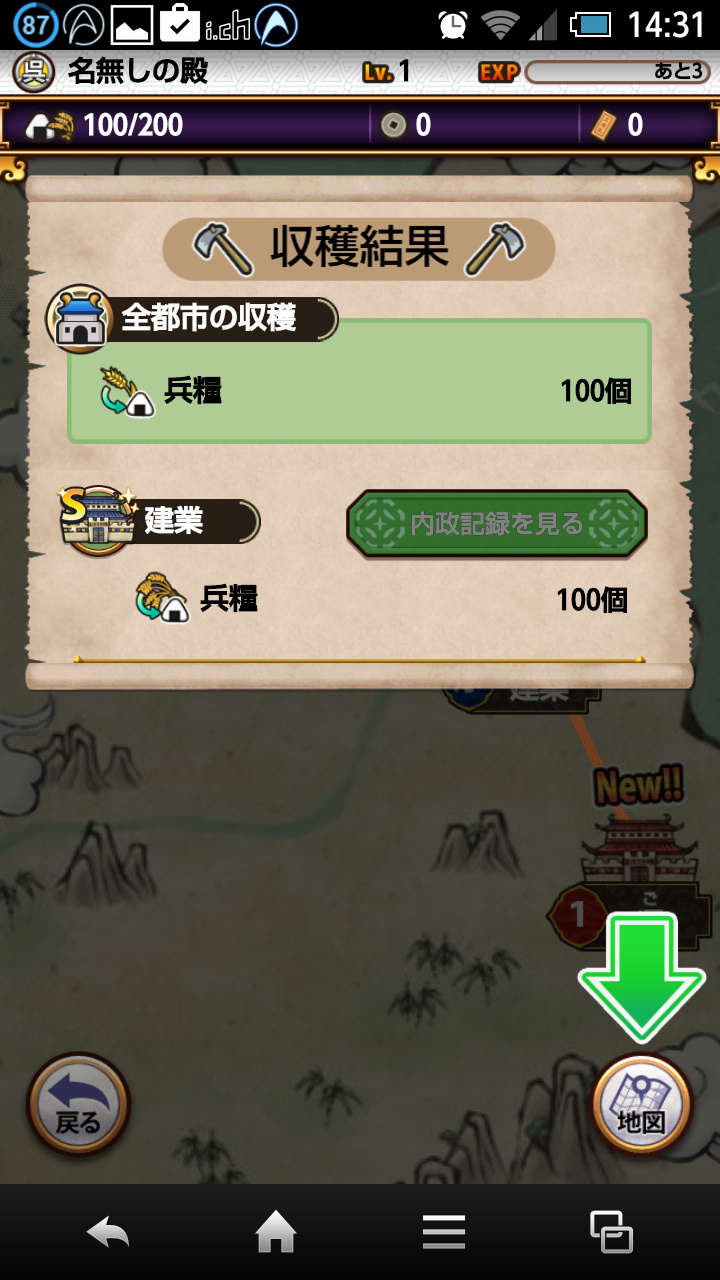Go to the Android home screen

[x=276, y=1232]
